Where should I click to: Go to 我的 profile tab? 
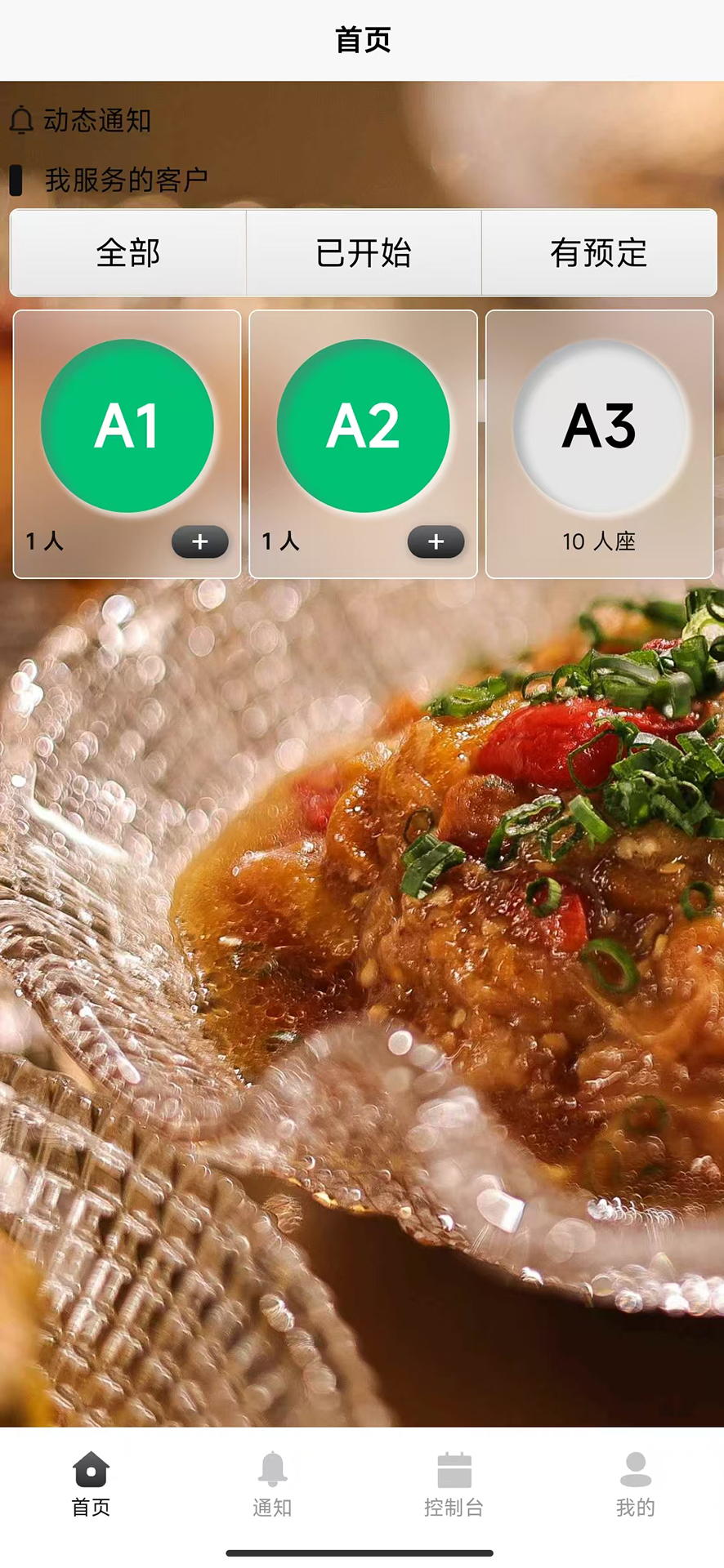pos(635,1484)
